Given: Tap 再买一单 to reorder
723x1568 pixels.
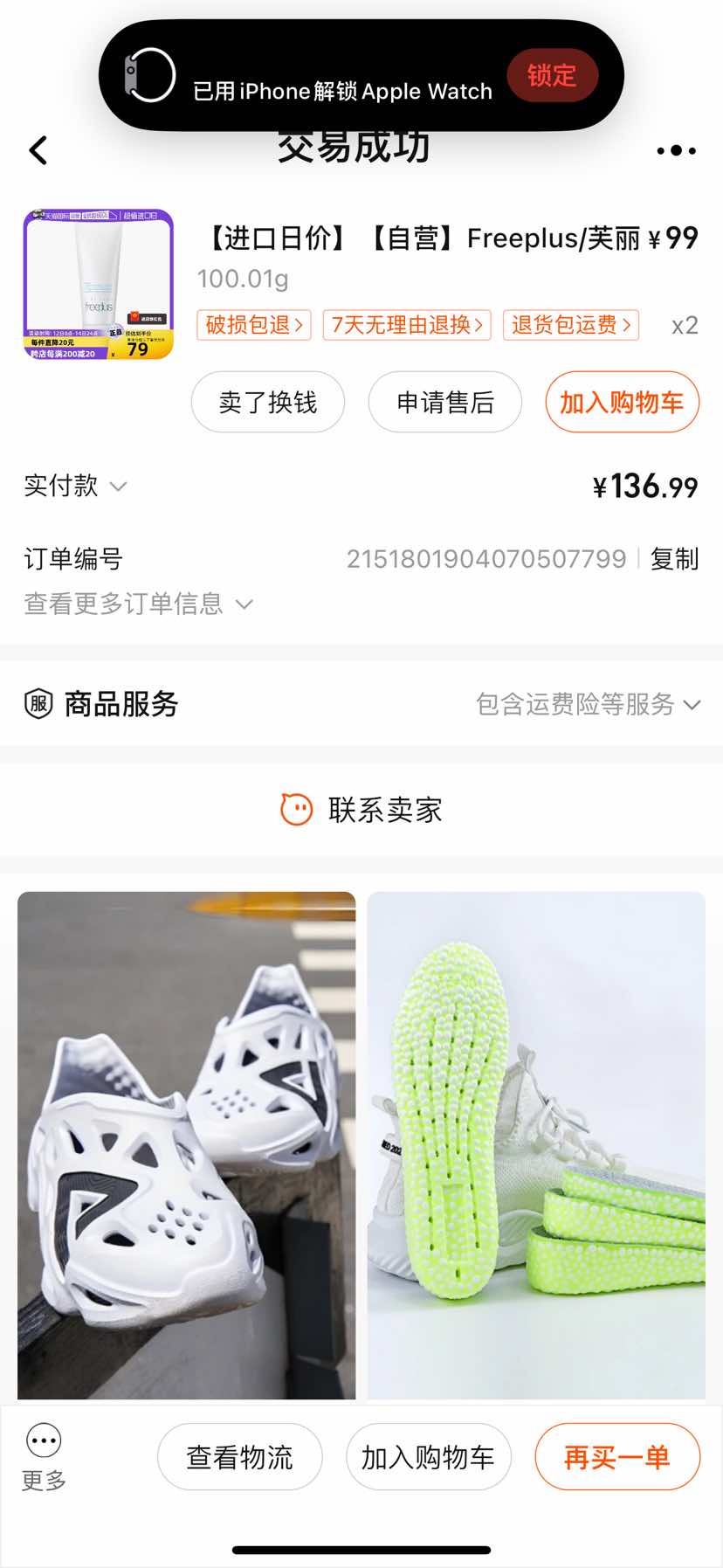Looking at the screenshot, I should [617, 1457].
